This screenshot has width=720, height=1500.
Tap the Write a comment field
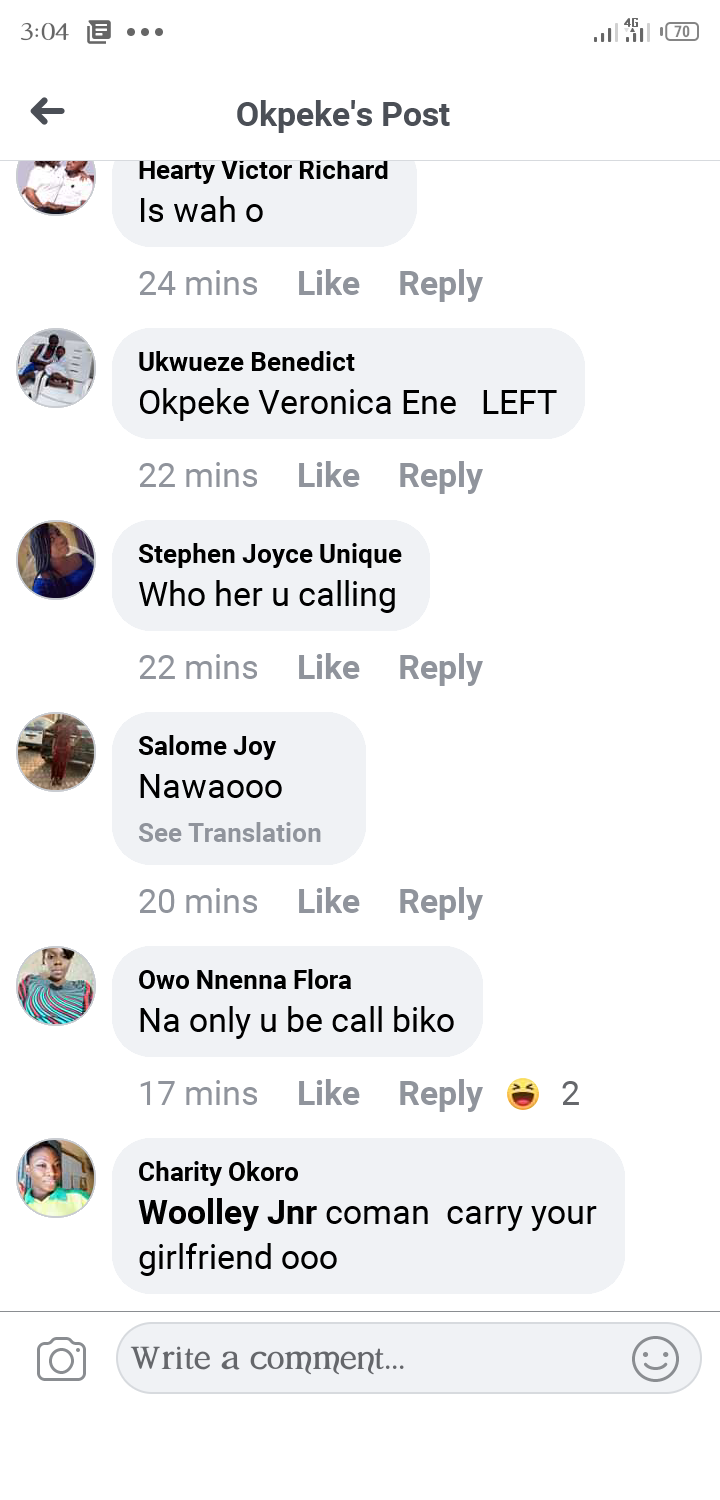point(370,1359)
